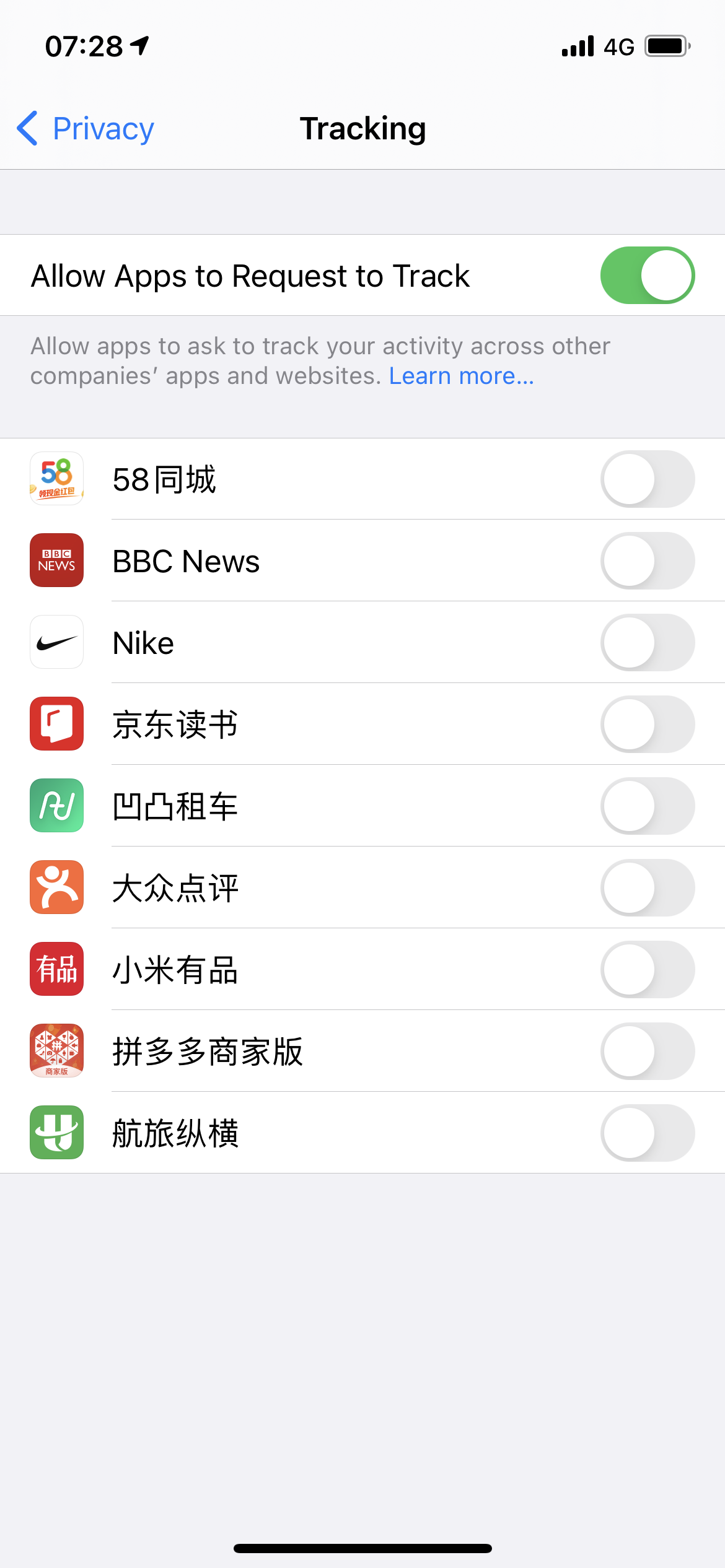Allow tracking for 京东读书

click(647, 725)
